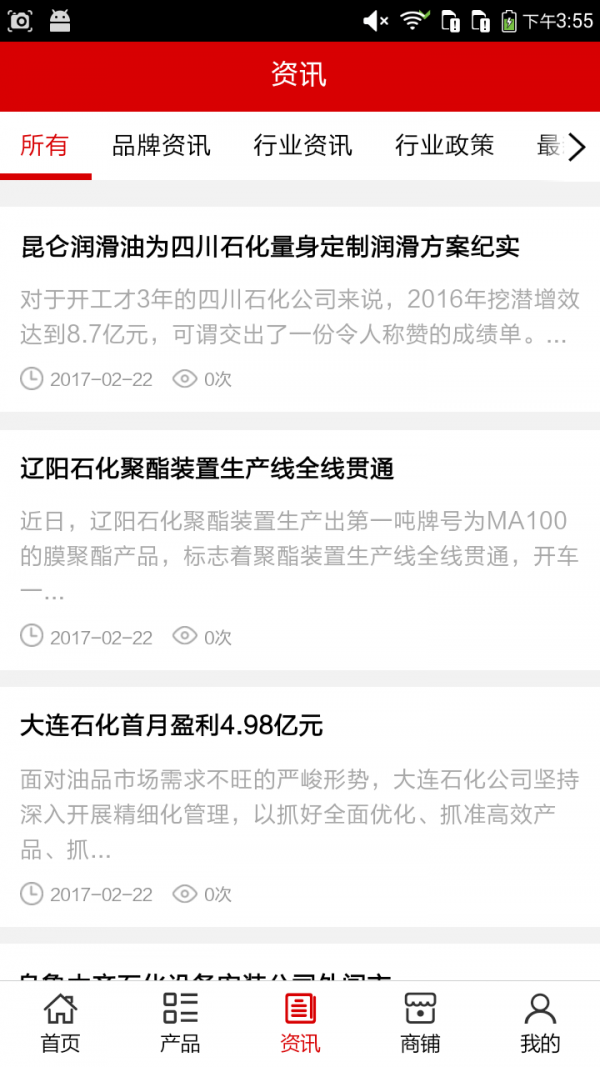Open the 商铺 tab
This screenshot has height=1067, width=600.
click(420, 1023)
